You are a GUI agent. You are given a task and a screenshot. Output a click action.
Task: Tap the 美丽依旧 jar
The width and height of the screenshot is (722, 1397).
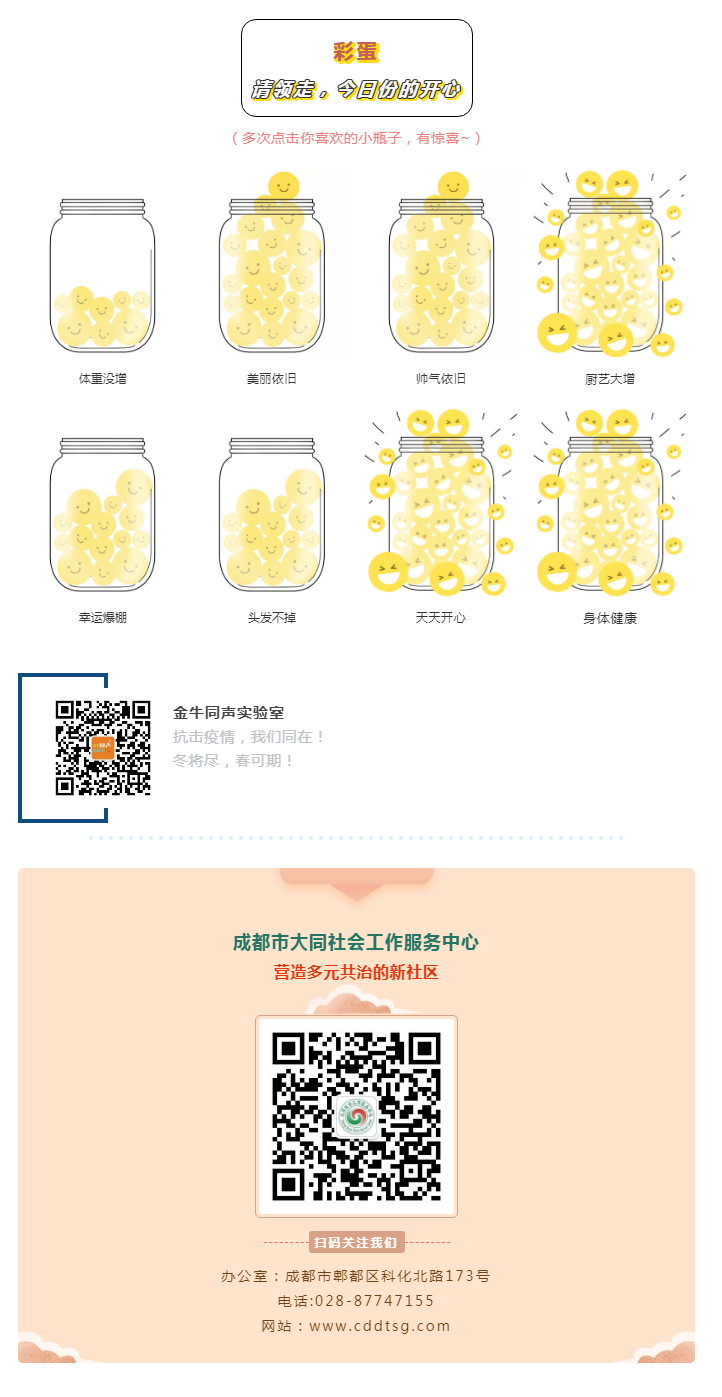click(271, 276)
